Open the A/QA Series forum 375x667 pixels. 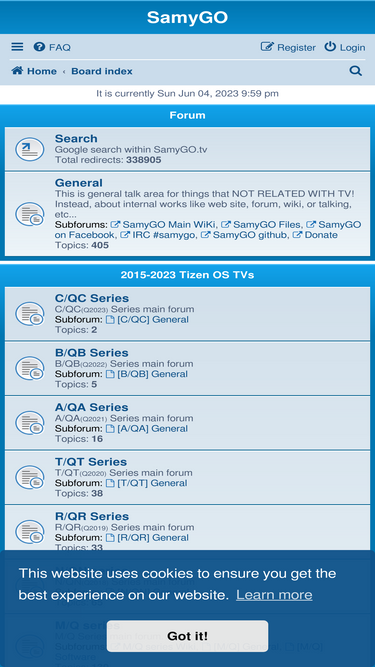pyautogui.click(x=91, y=407)
